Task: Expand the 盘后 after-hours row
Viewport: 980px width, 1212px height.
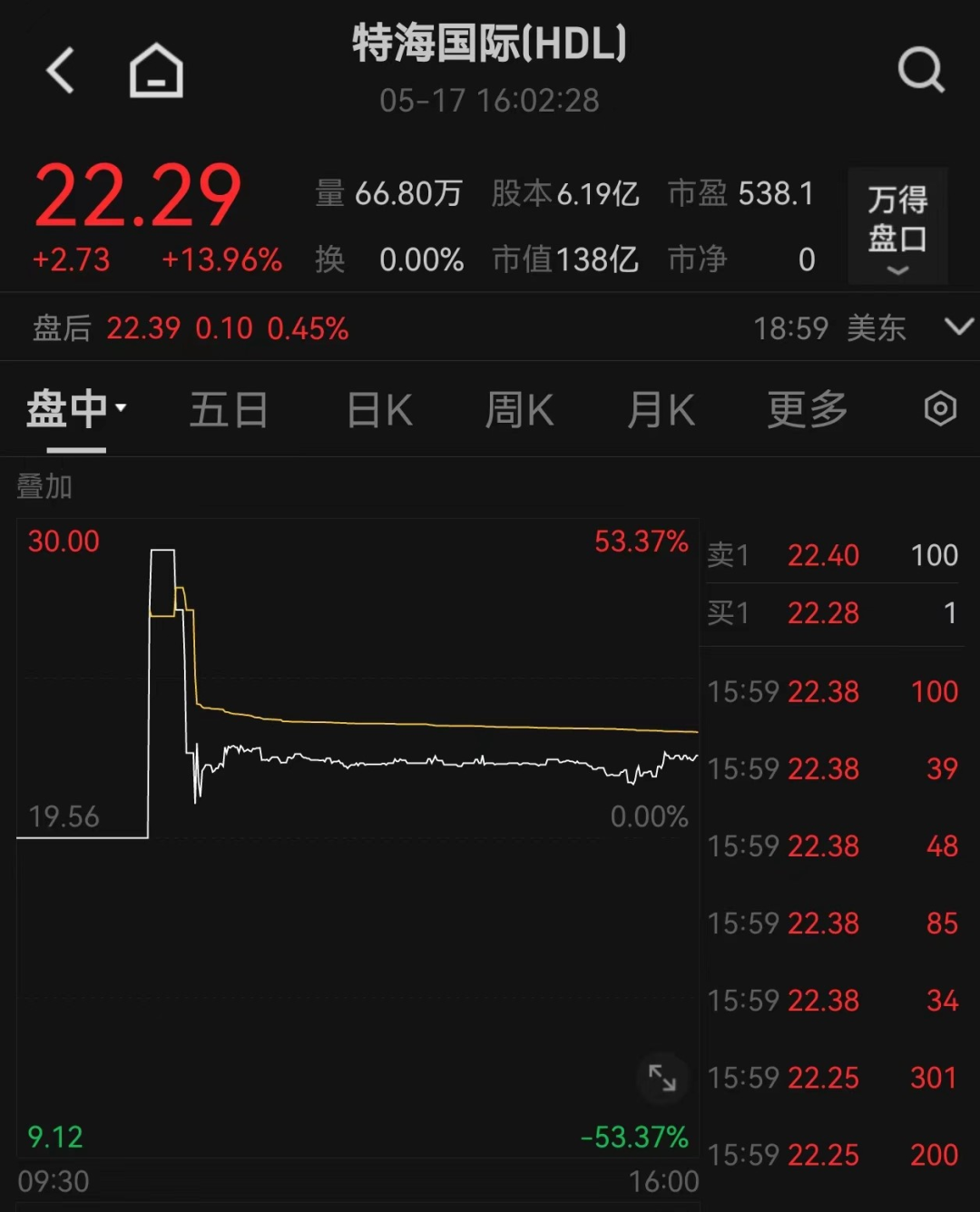Action: 958,327
